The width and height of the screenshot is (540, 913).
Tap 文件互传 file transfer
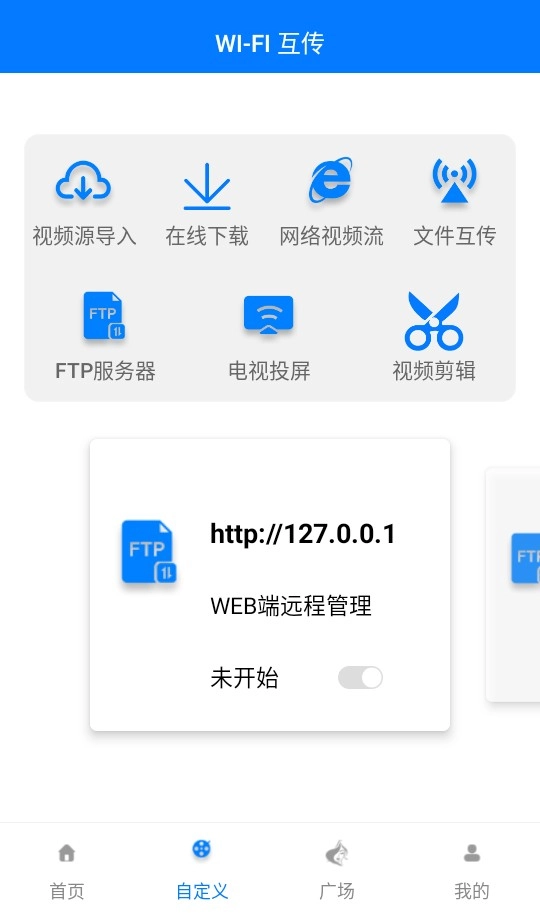click(454, 203)
